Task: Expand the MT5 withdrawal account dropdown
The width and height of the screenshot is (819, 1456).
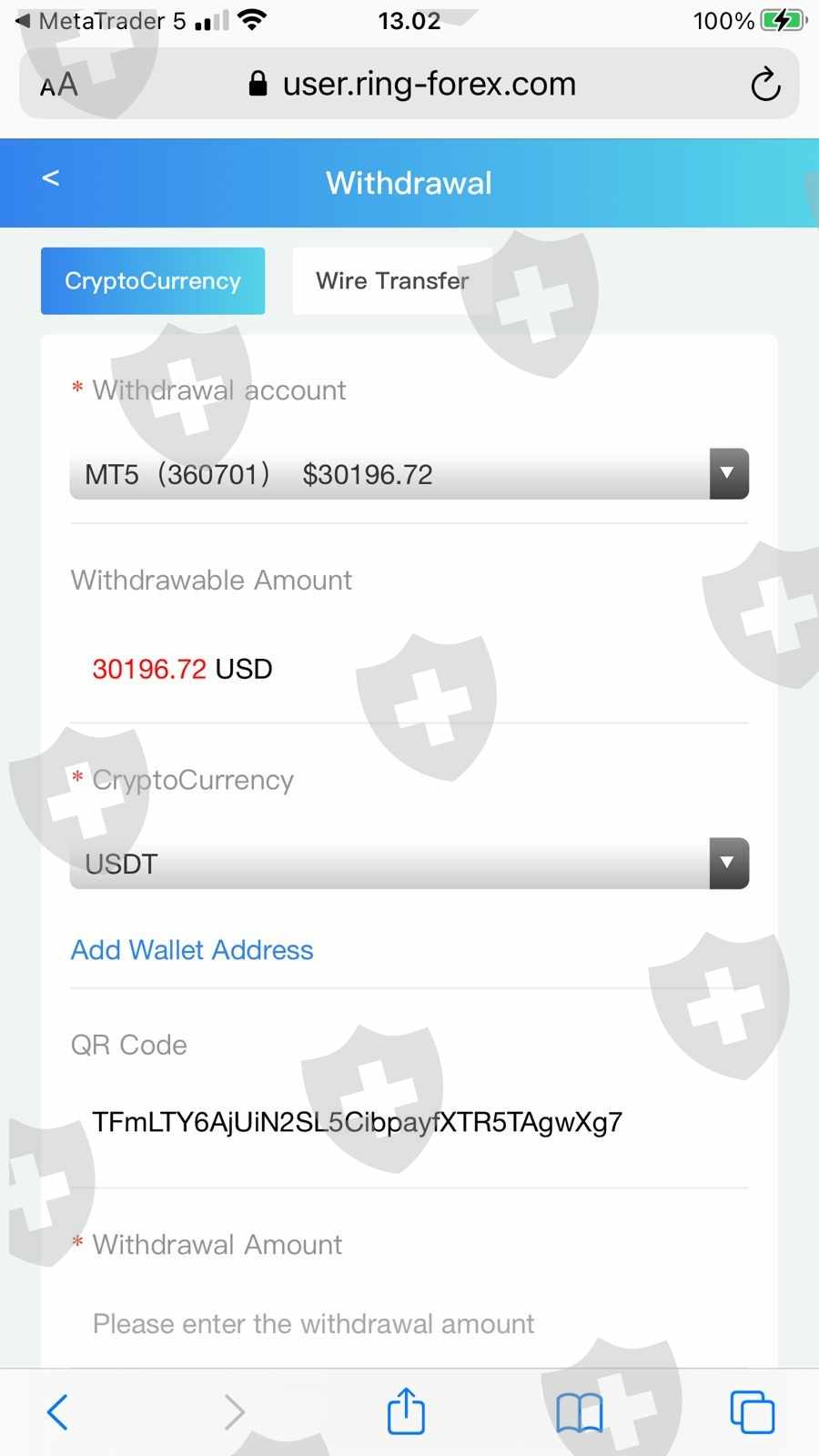Action: (x=409, y=474)
